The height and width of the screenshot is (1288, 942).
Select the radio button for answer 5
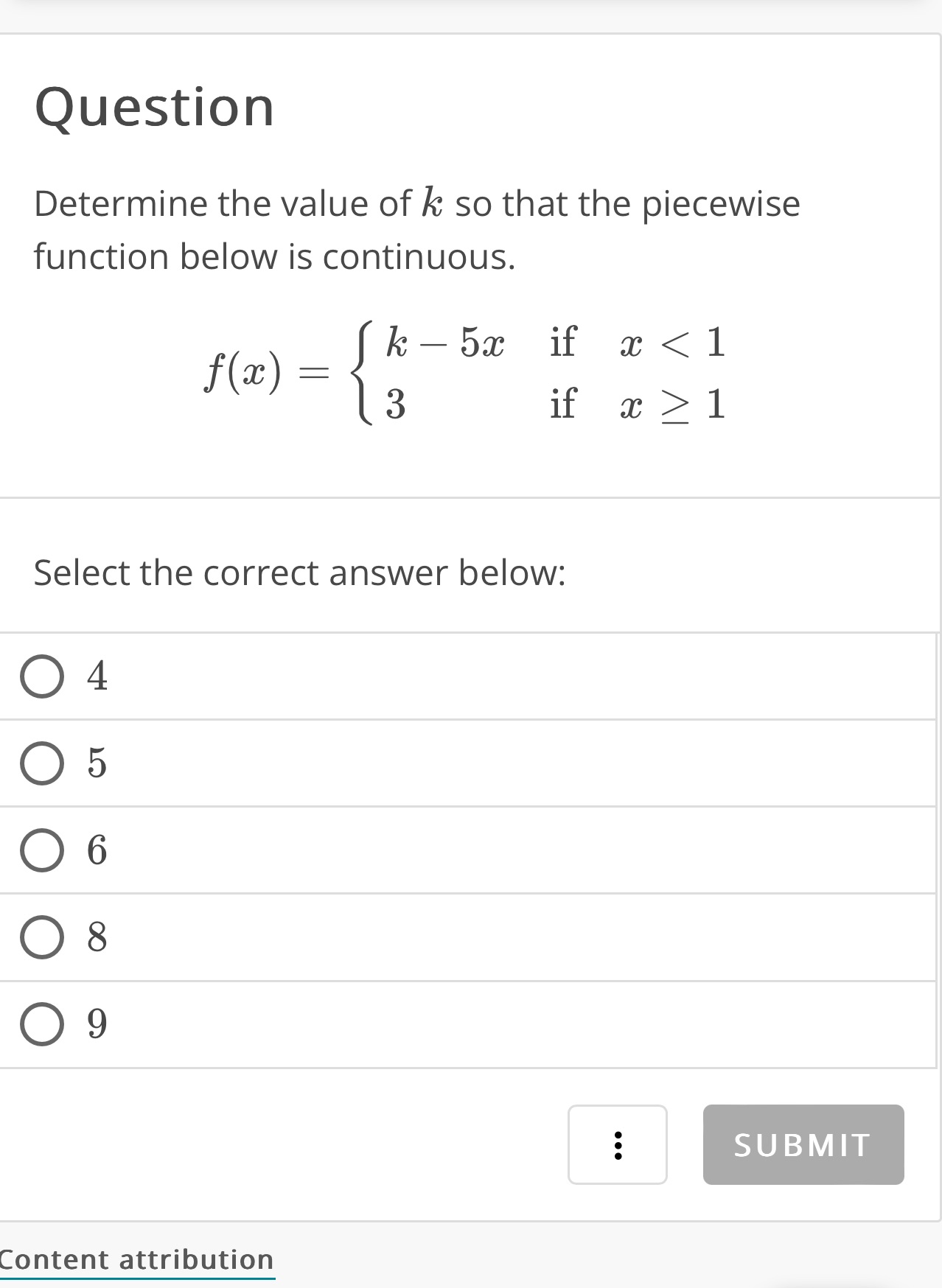pos(42,763)
